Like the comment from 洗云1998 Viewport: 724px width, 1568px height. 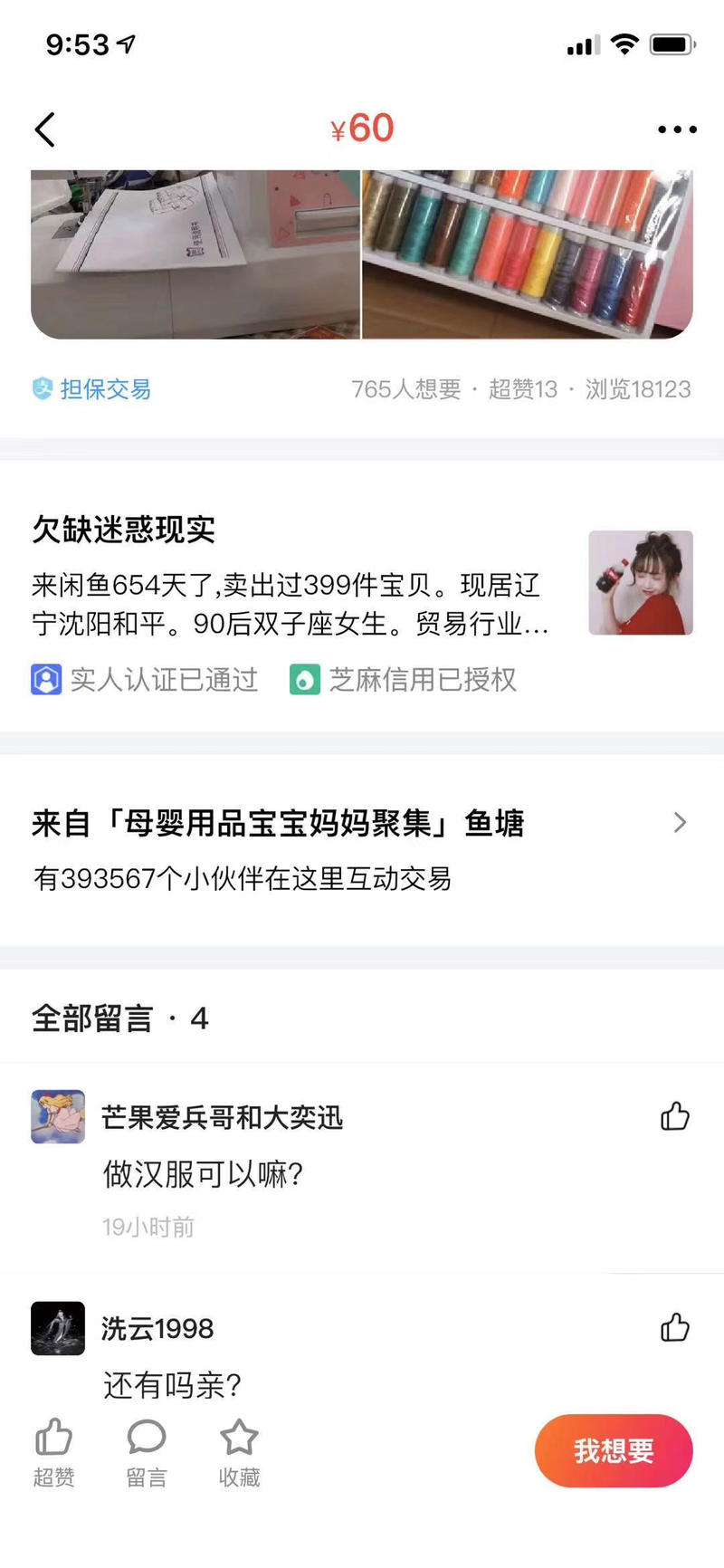tap(674, 1329)
